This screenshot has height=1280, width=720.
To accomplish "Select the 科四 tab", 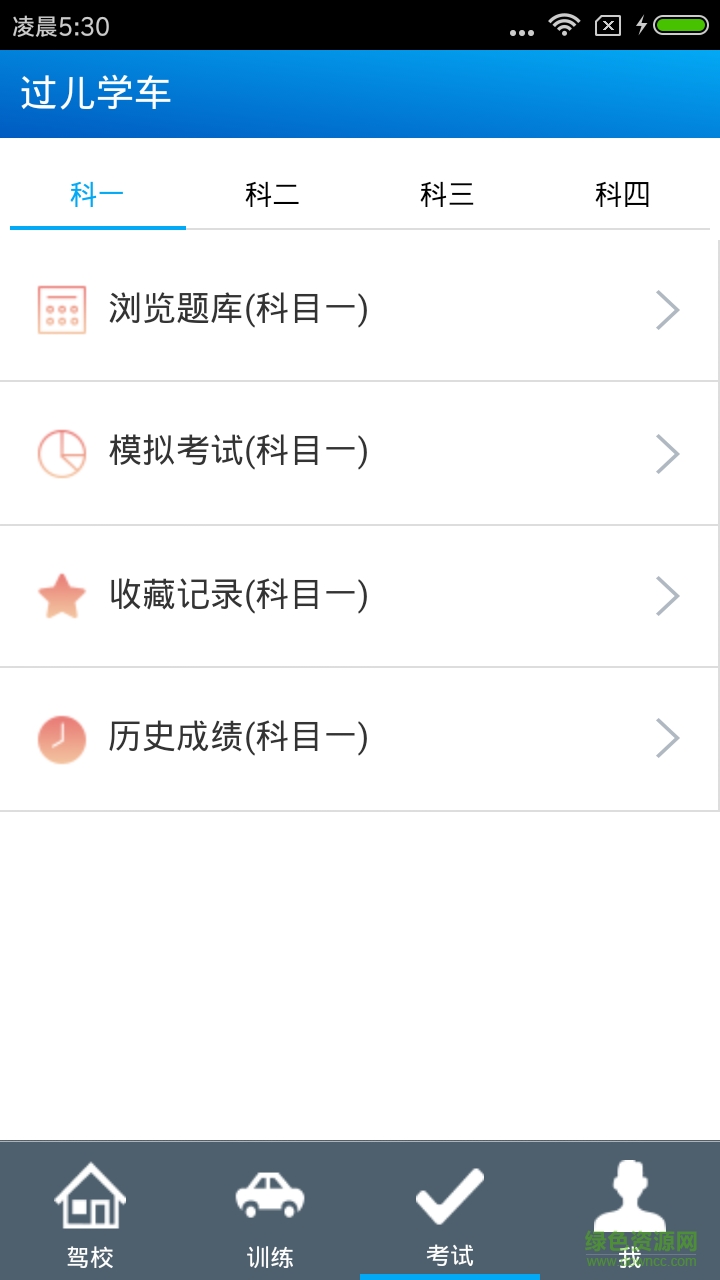I will point(621,195).
